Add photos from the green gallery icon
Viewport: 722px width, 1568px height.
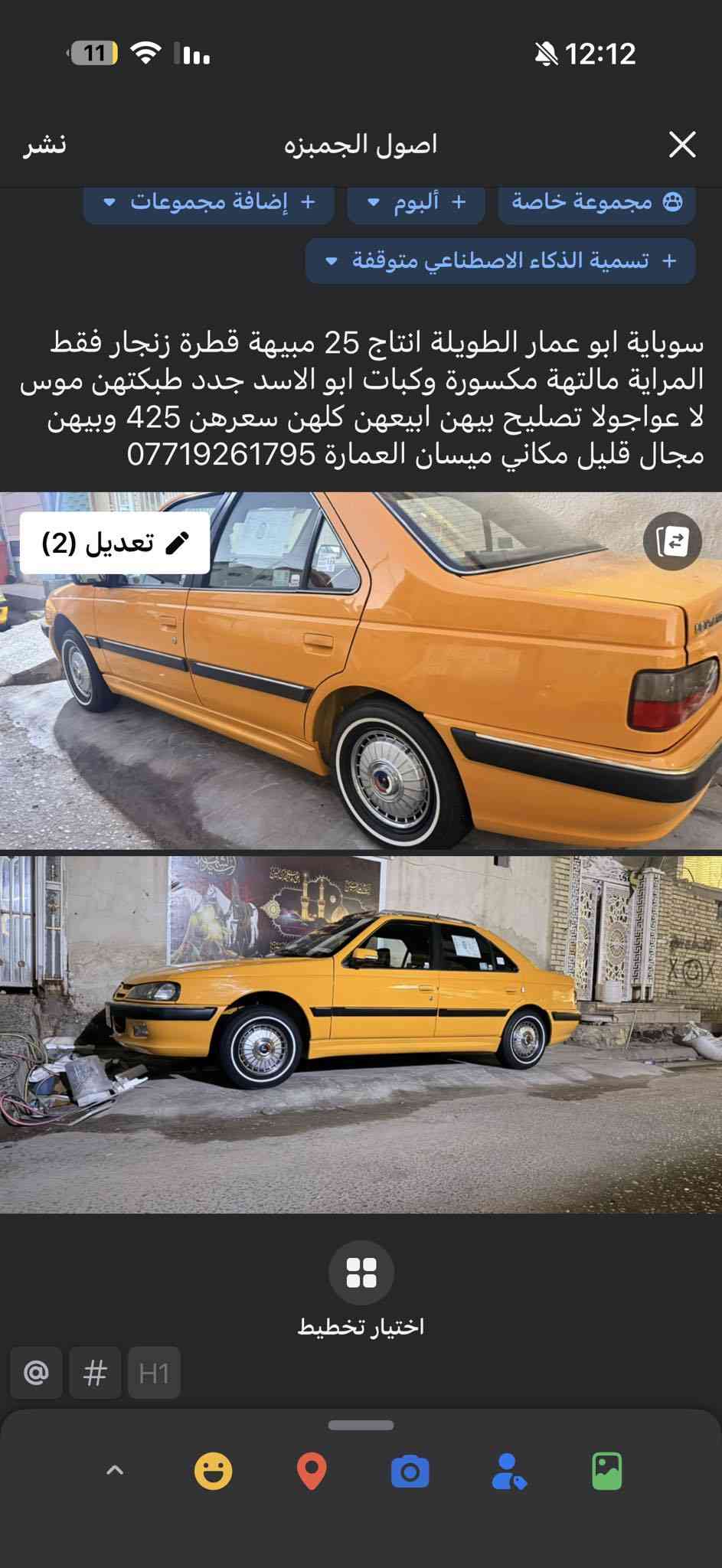606,1472
